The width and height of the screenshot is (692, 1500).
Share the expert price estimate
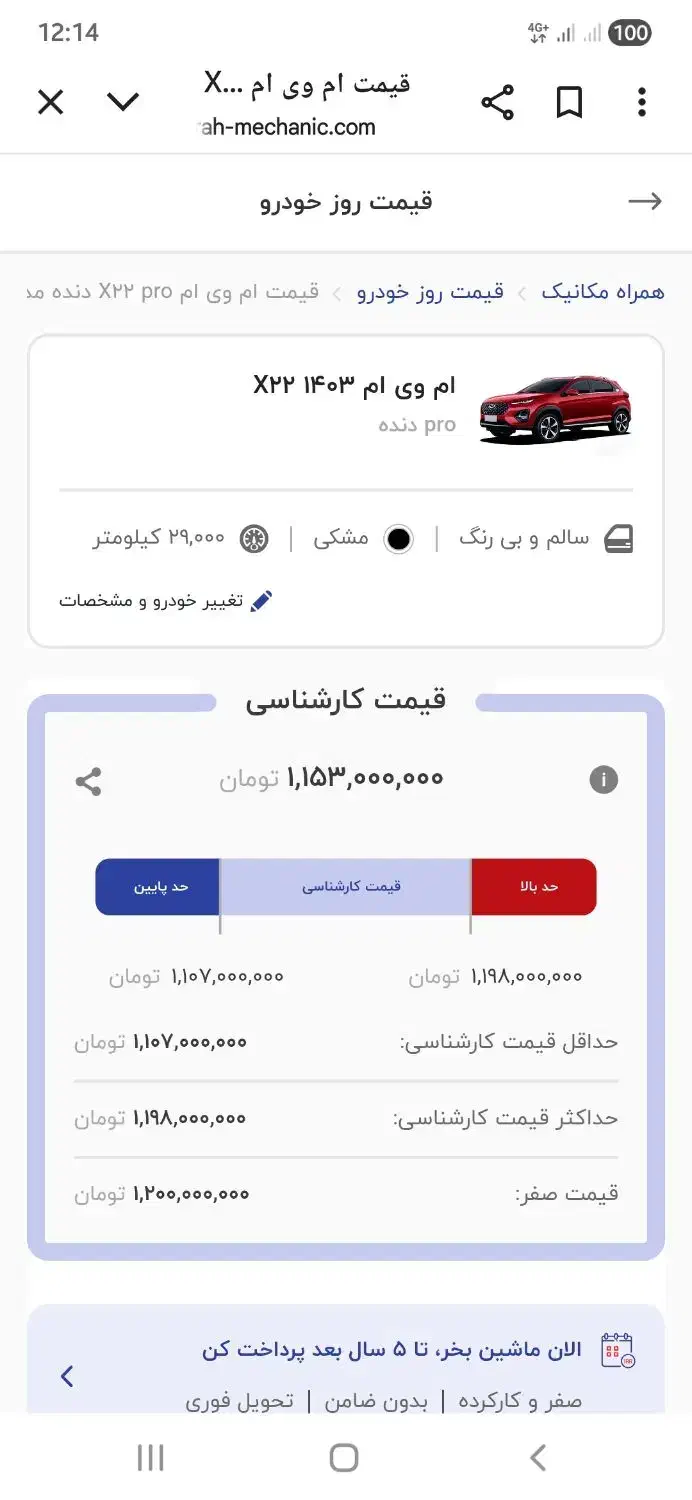[89, 781]
